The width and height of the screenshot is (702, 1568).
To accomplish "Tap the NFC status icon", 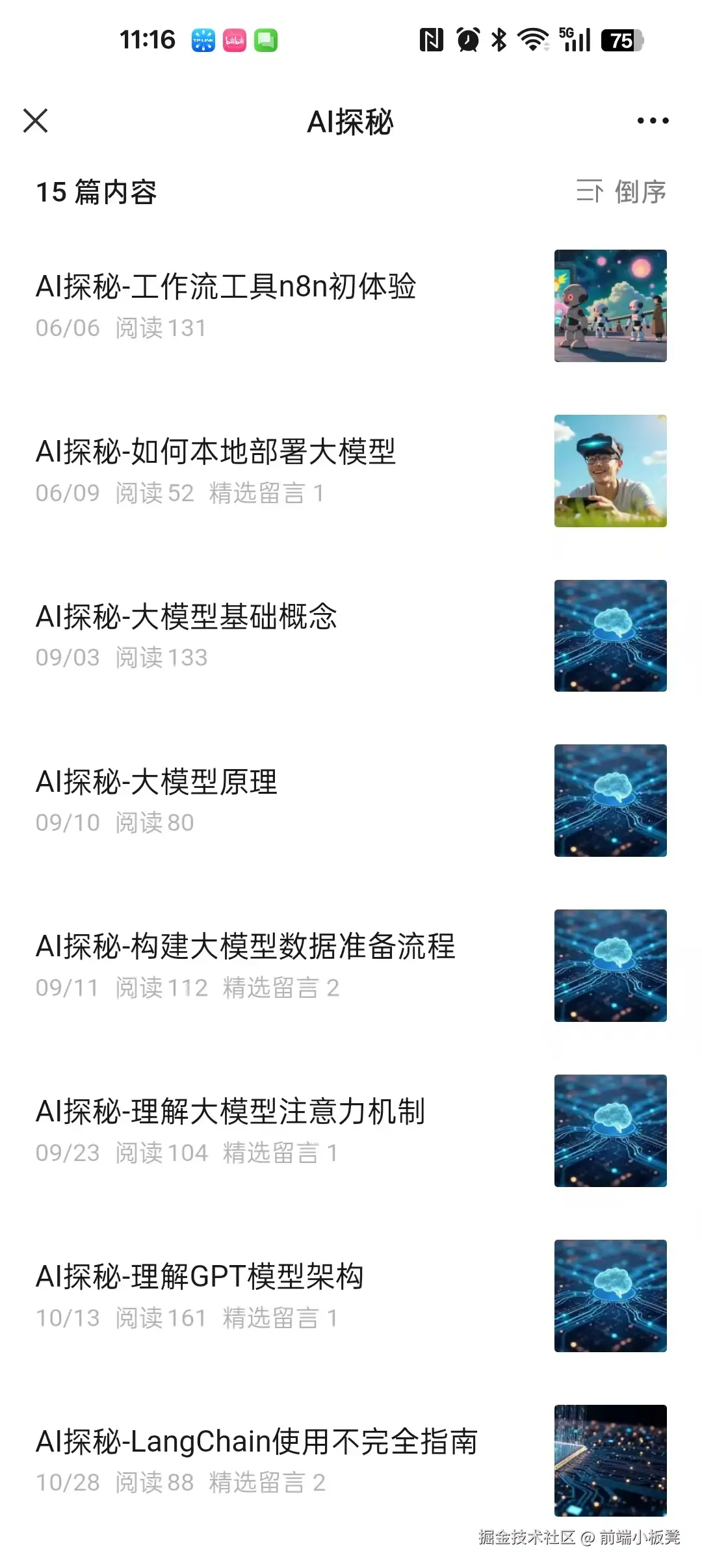I will click(x=432, y=40).
